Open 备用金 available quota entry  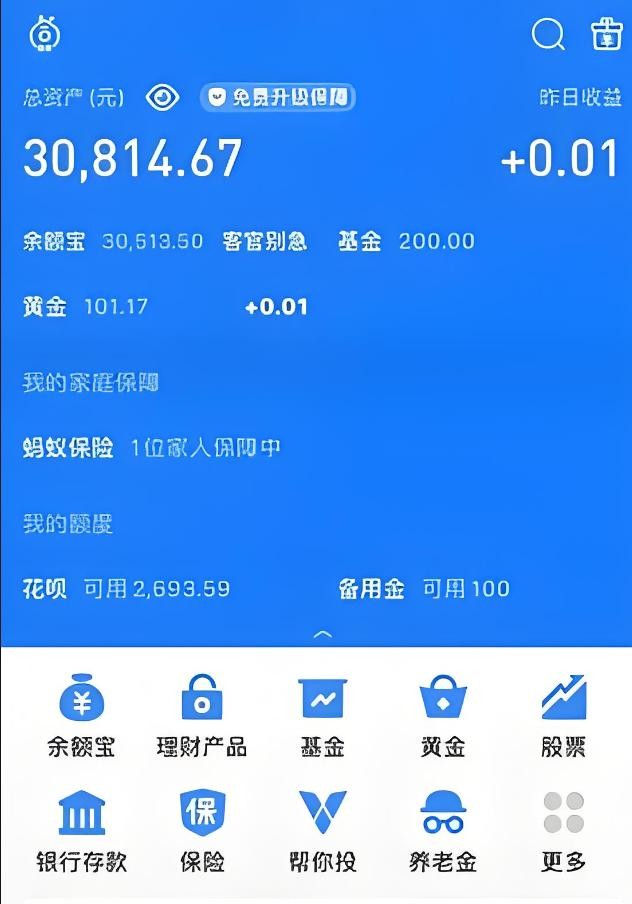pos(424,589)
